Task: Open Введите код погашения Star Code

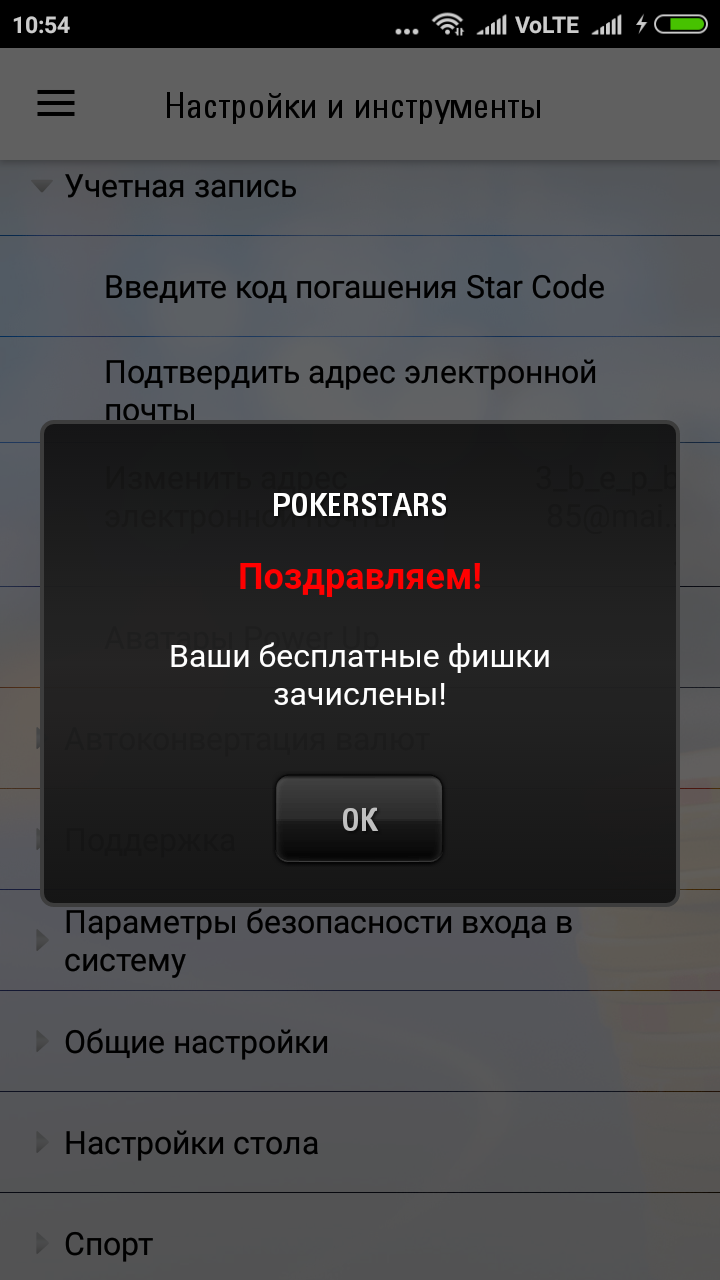Action: click(360, 287)
